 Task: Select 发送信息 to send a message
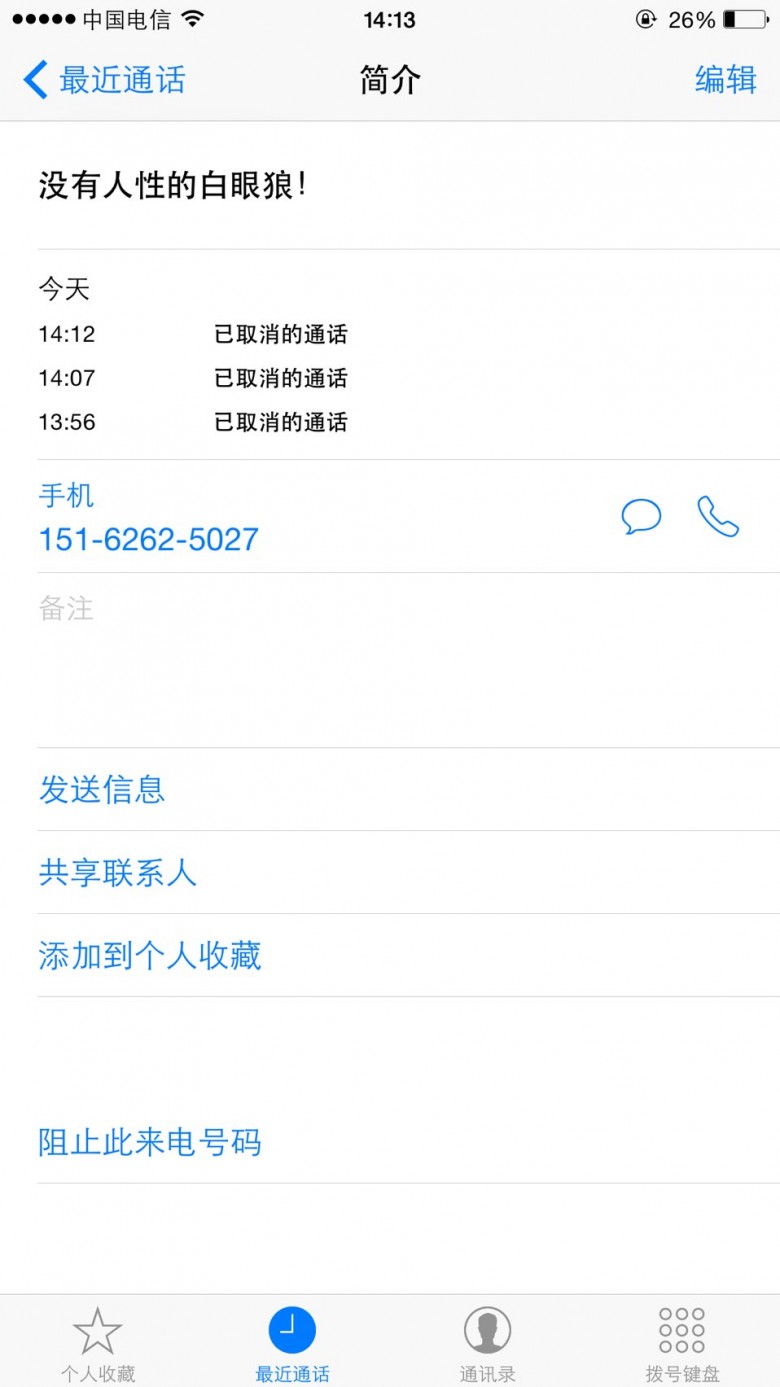click(102, 789)
